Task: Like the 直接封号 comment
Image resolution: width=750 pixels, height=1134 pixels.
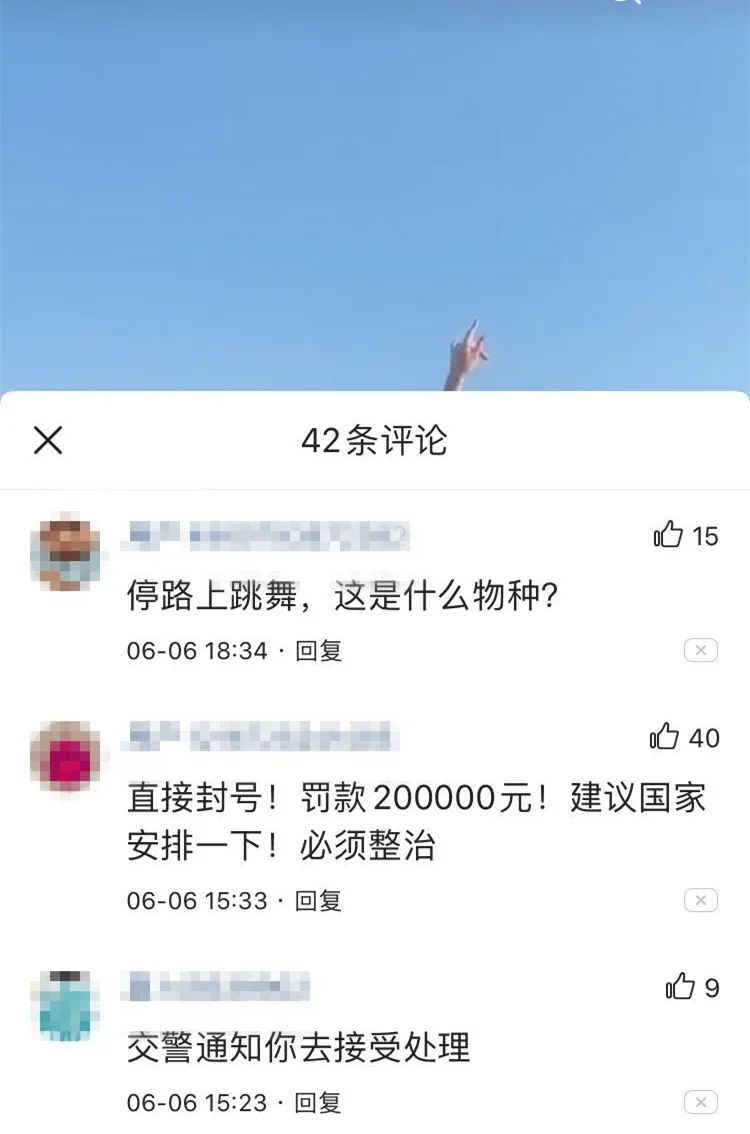Action: pyautogui.click(x=664, y=737)
